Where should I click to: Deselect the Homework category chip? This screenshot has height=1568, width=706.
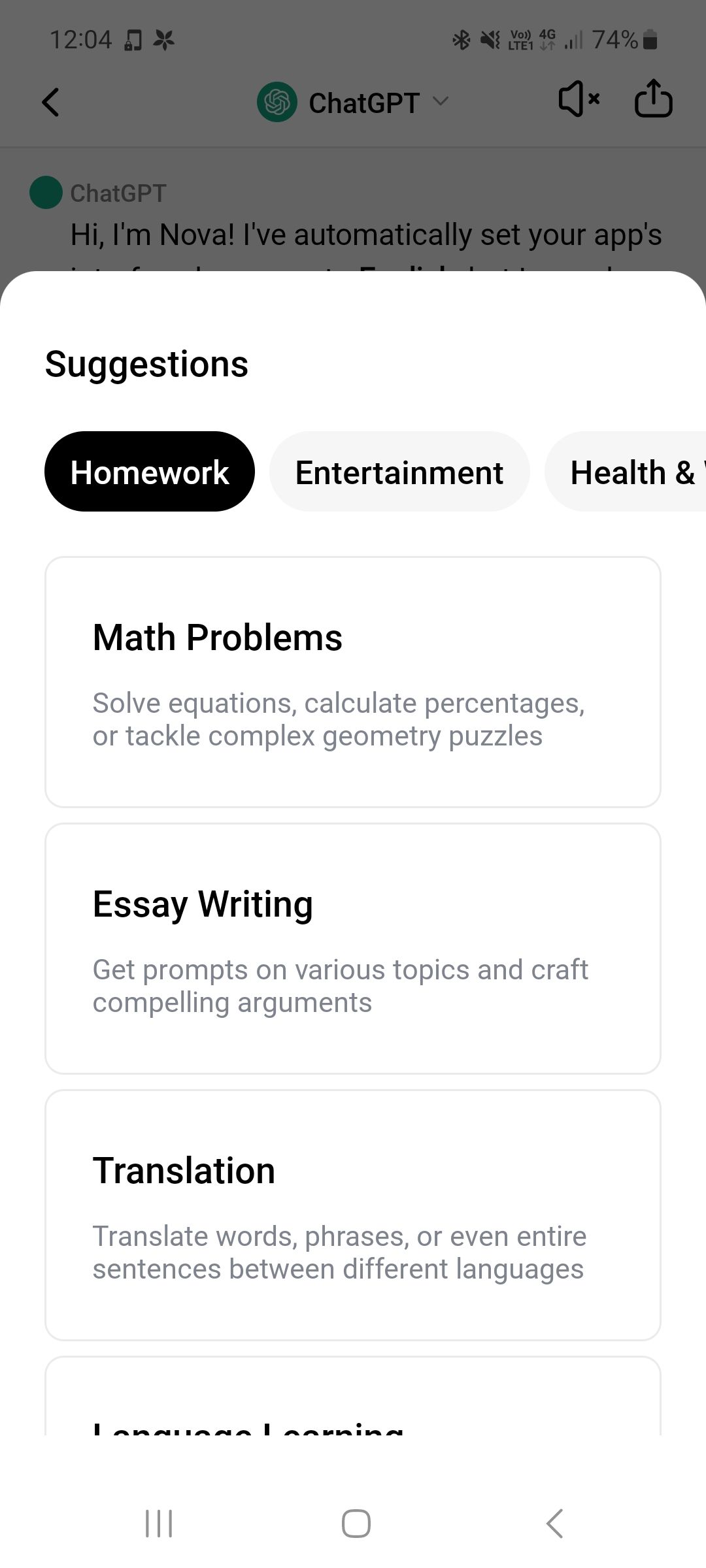pyautogui.click(x=149, y=471)
